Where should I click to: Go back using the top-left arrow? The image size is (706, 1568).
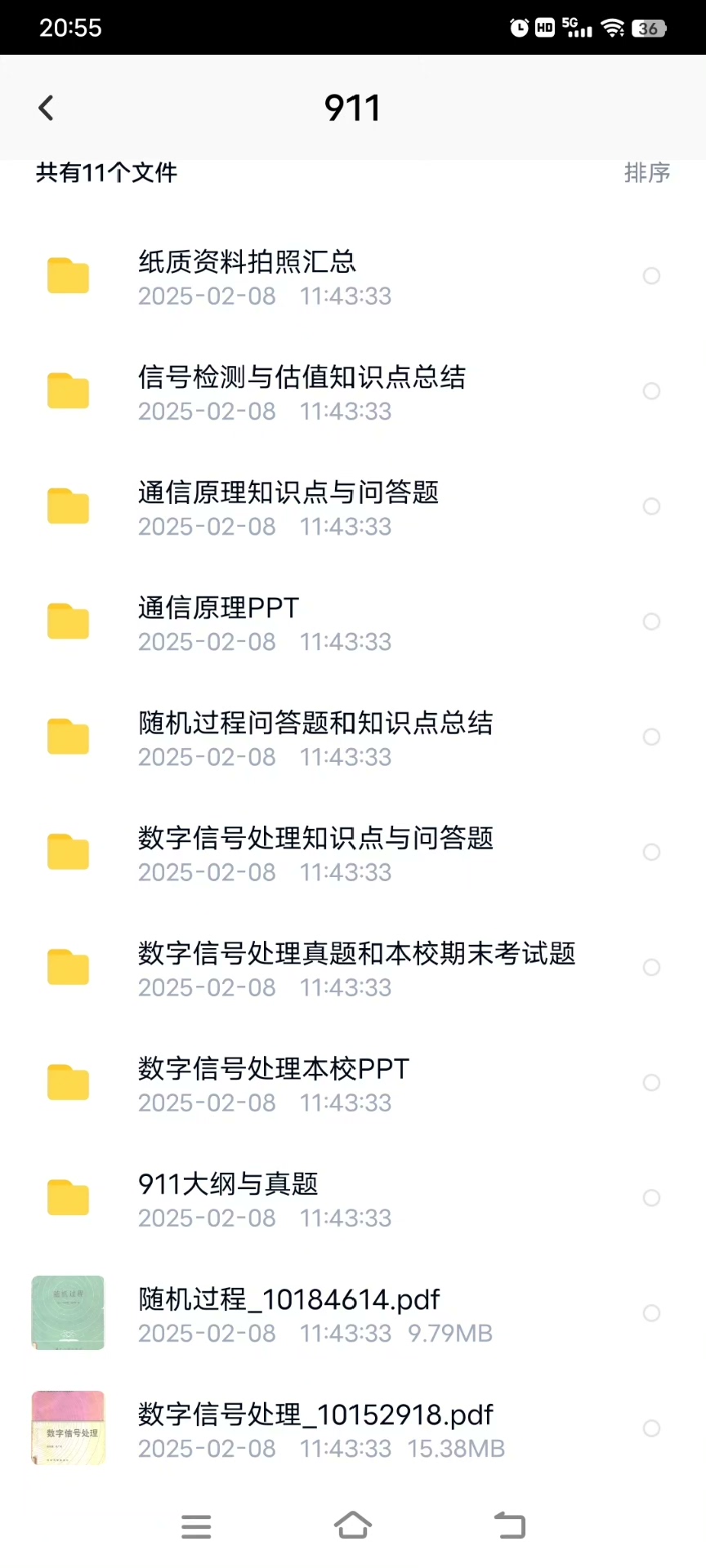click(x=47, y=108)
